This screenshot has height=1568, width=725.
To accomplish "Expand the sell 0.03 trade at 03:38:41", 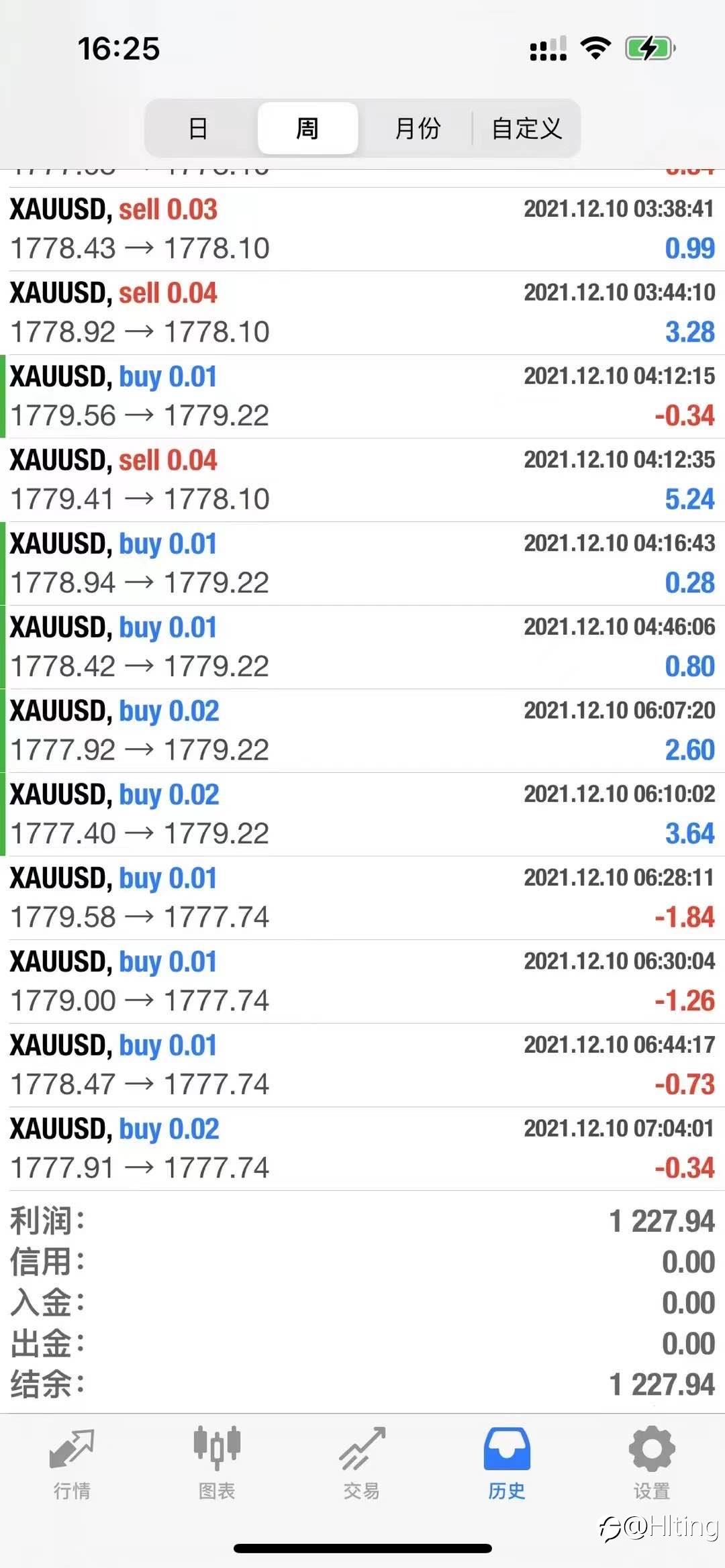I will (x=362, y=229).
